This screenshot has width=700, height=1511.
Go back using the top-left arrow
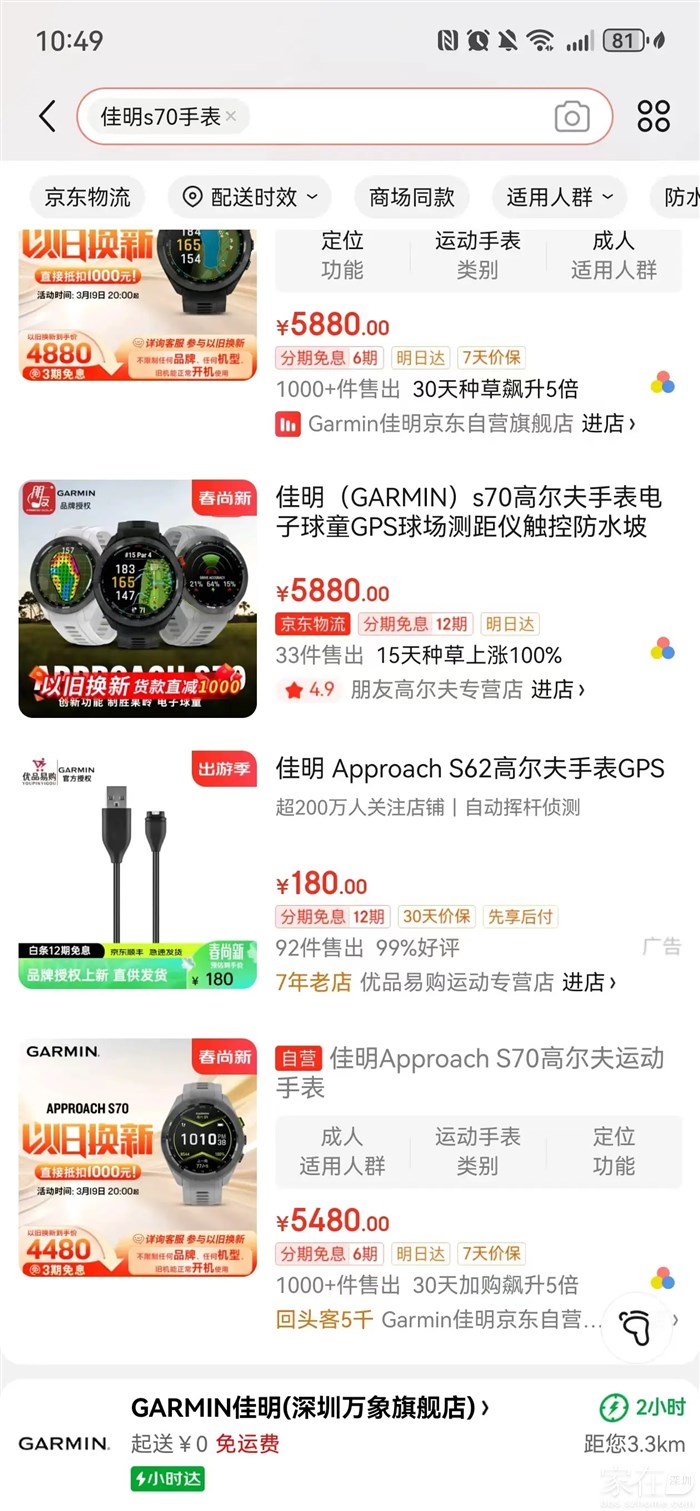click(47, 116)
